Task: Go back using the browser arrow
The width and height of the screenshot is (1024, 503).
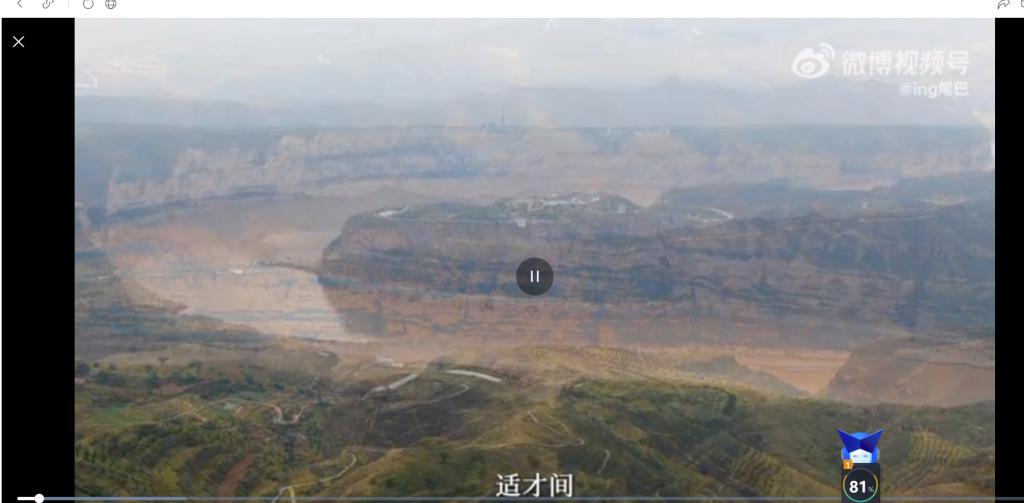Action: coord(19,4)
